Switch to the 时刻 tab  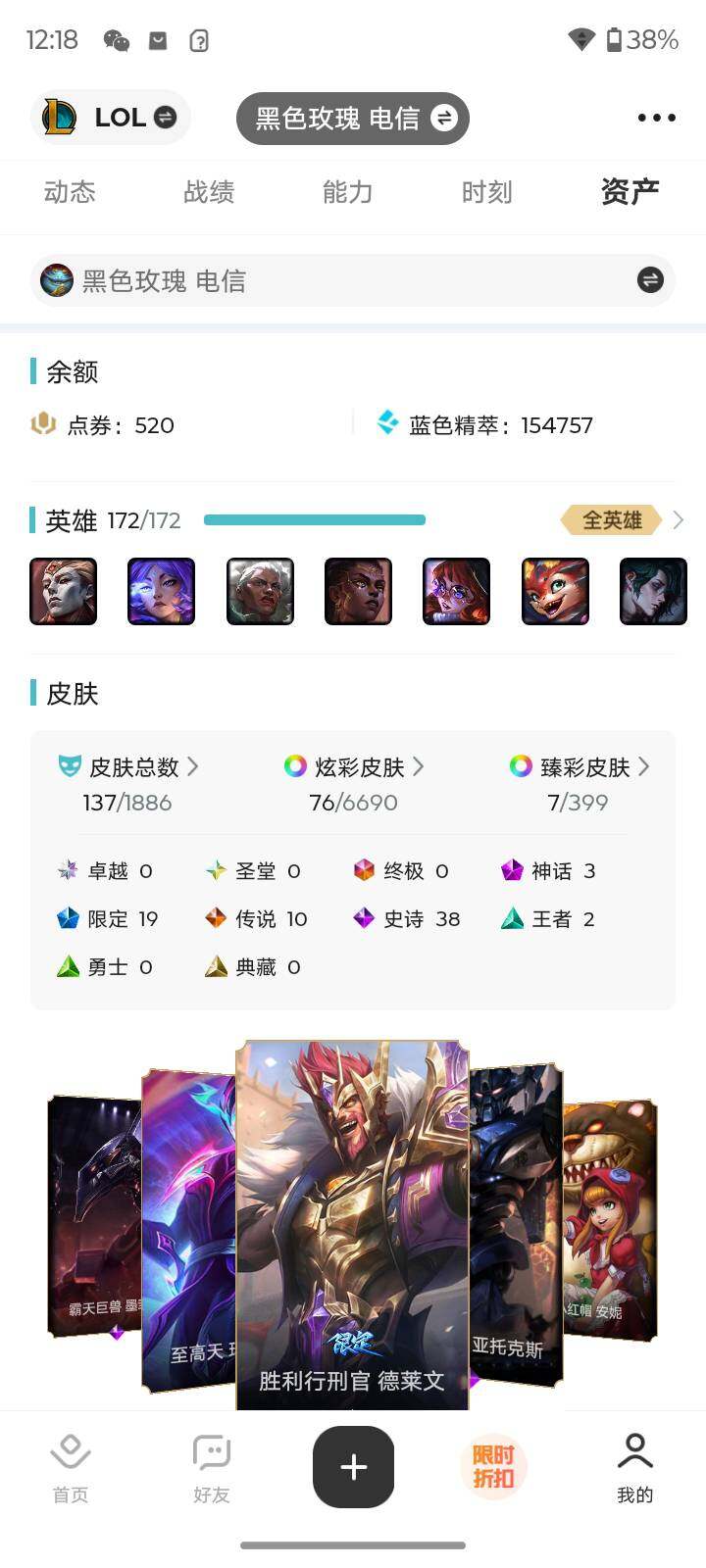click(487, 193)
